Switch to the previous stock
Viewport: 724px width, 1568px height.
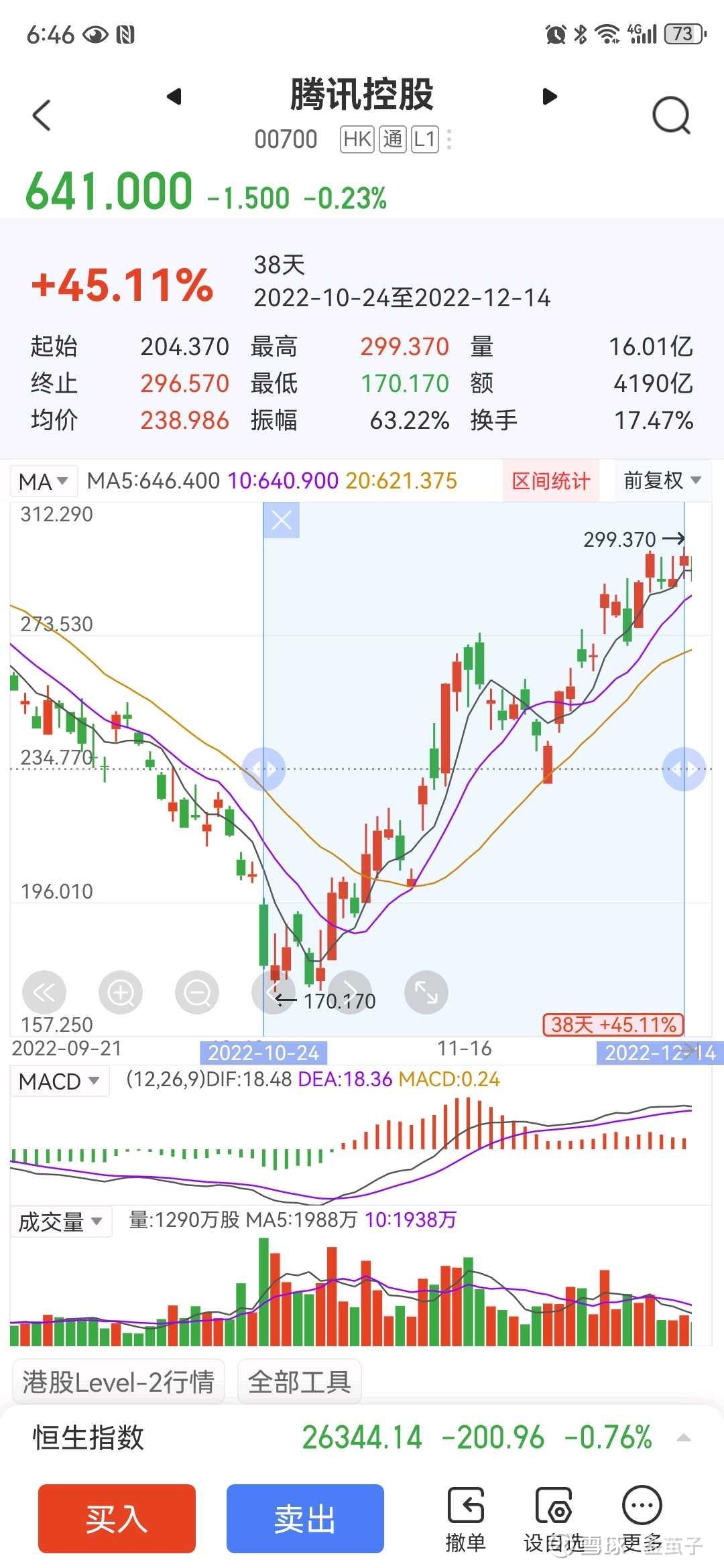pyautogui.click(x=174, y=96)
